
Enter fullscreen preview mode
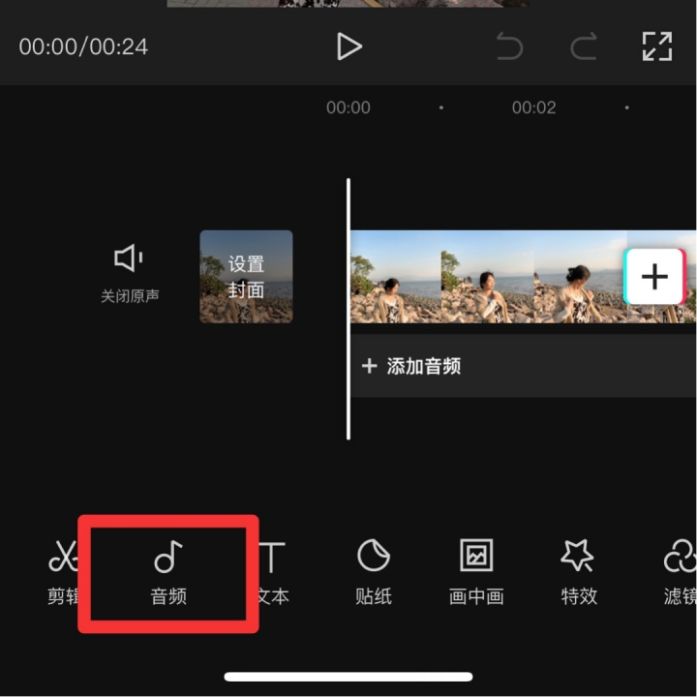[656, 46]
